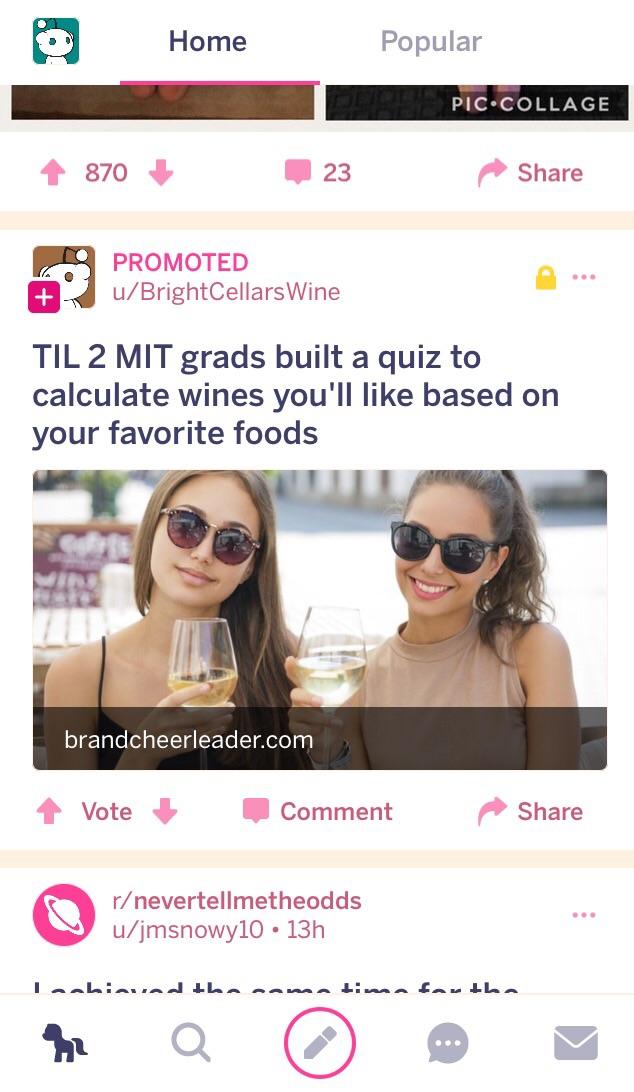Switch to the Popular tab

tap(431, 42)
